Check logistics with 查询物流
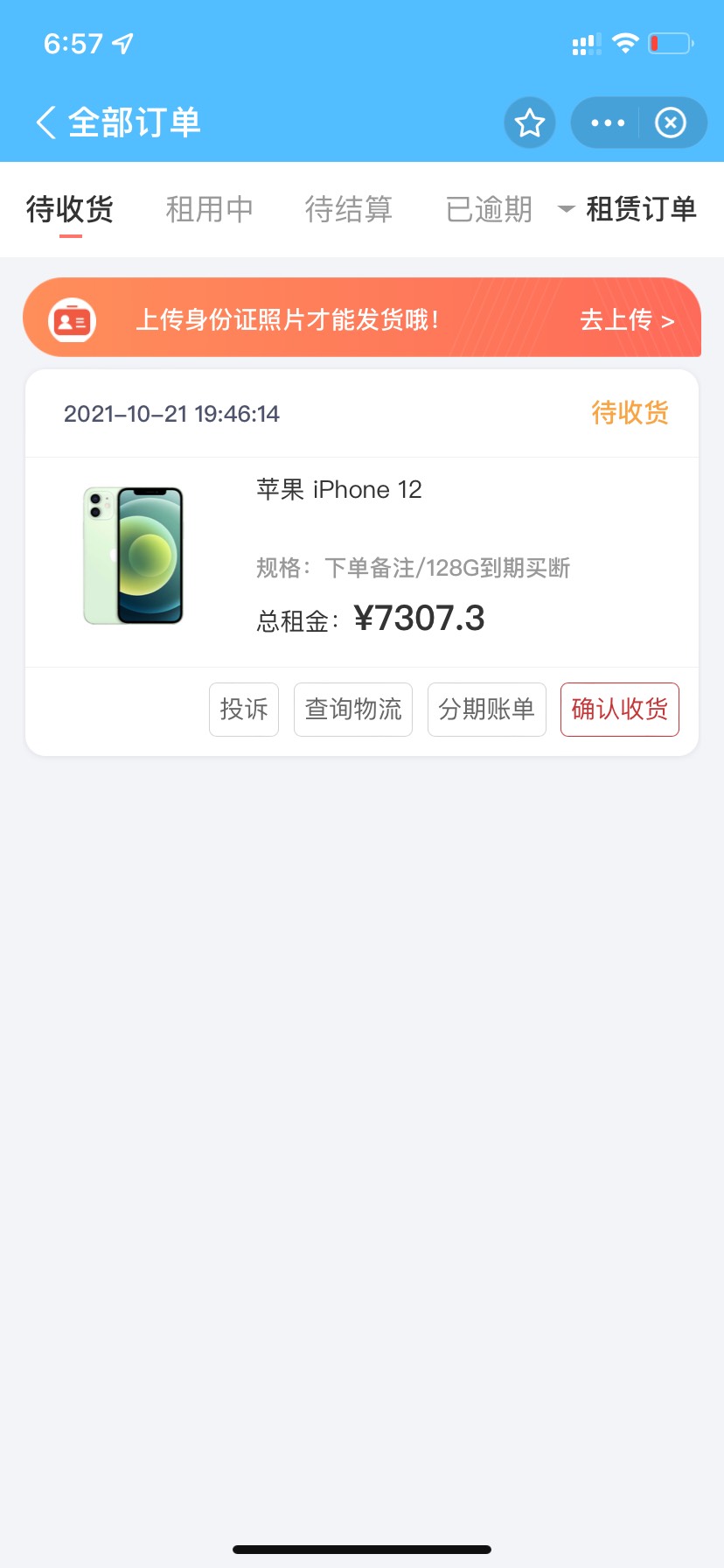Image resolution: width=724 pixels, height=1568 pixels. [353, 710]
